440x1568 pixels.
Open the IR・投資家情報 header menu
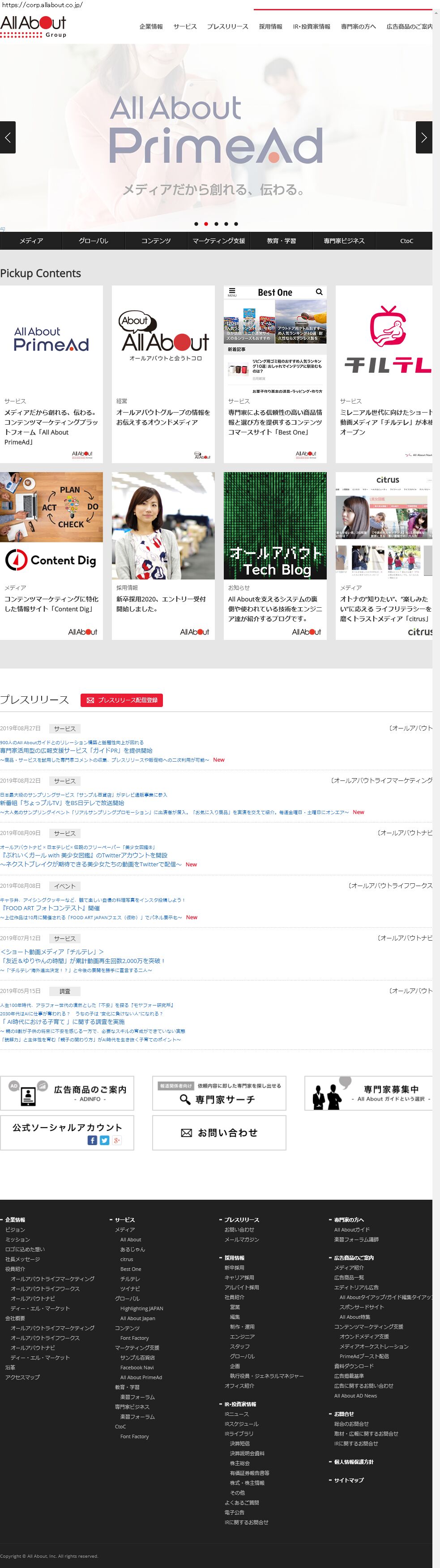pyautogui.click(x=311, y=27)
